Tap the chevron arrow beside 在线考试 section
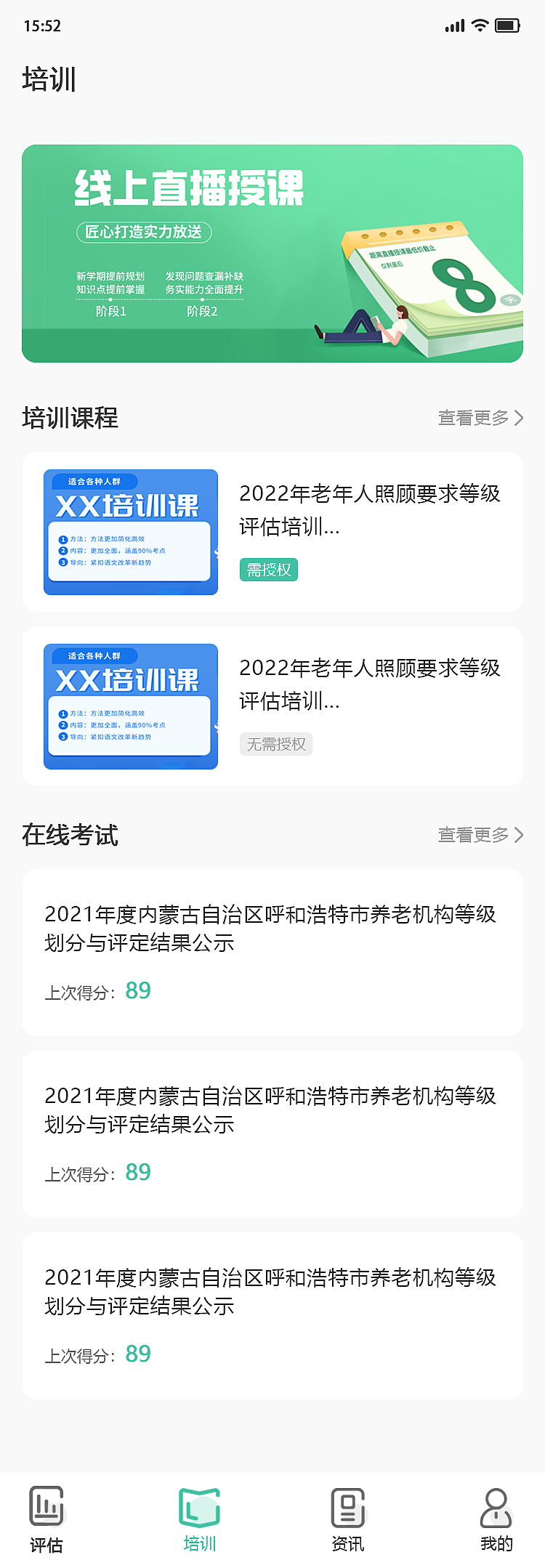The height and width of the screenshot is (1568, 545). 519,835
